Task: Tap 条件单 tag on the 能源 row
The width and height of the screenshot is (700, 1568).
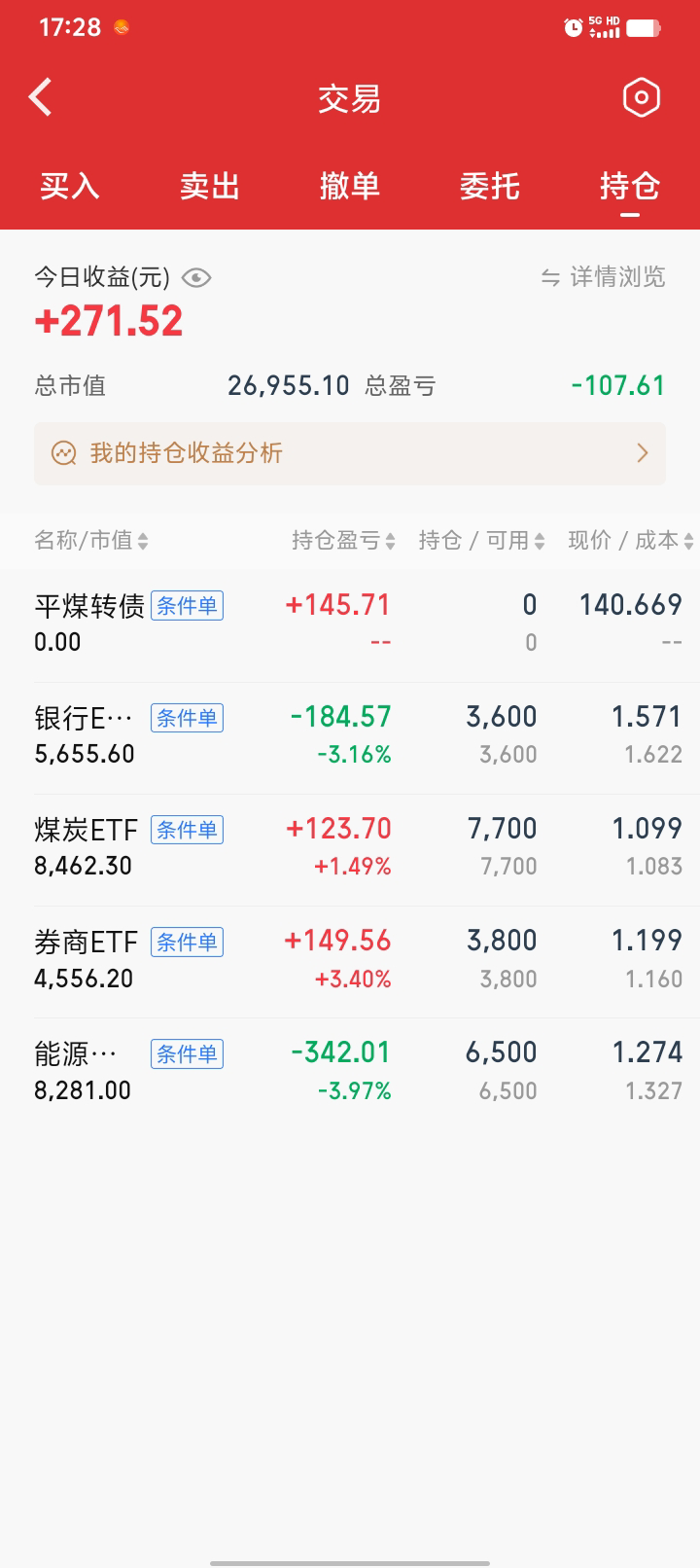Action: pos(187,1053)
